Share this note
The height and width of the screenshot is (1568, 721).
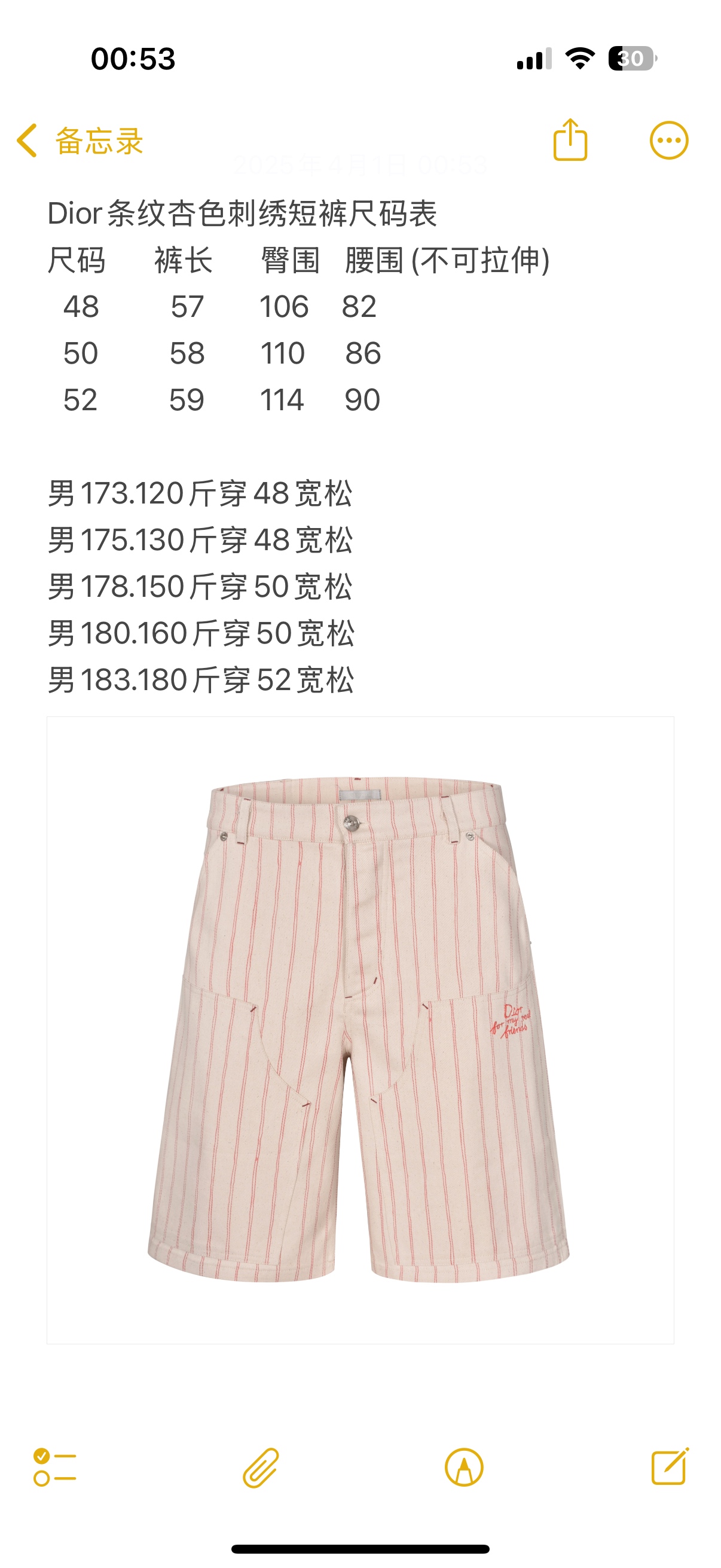point(570,141)
